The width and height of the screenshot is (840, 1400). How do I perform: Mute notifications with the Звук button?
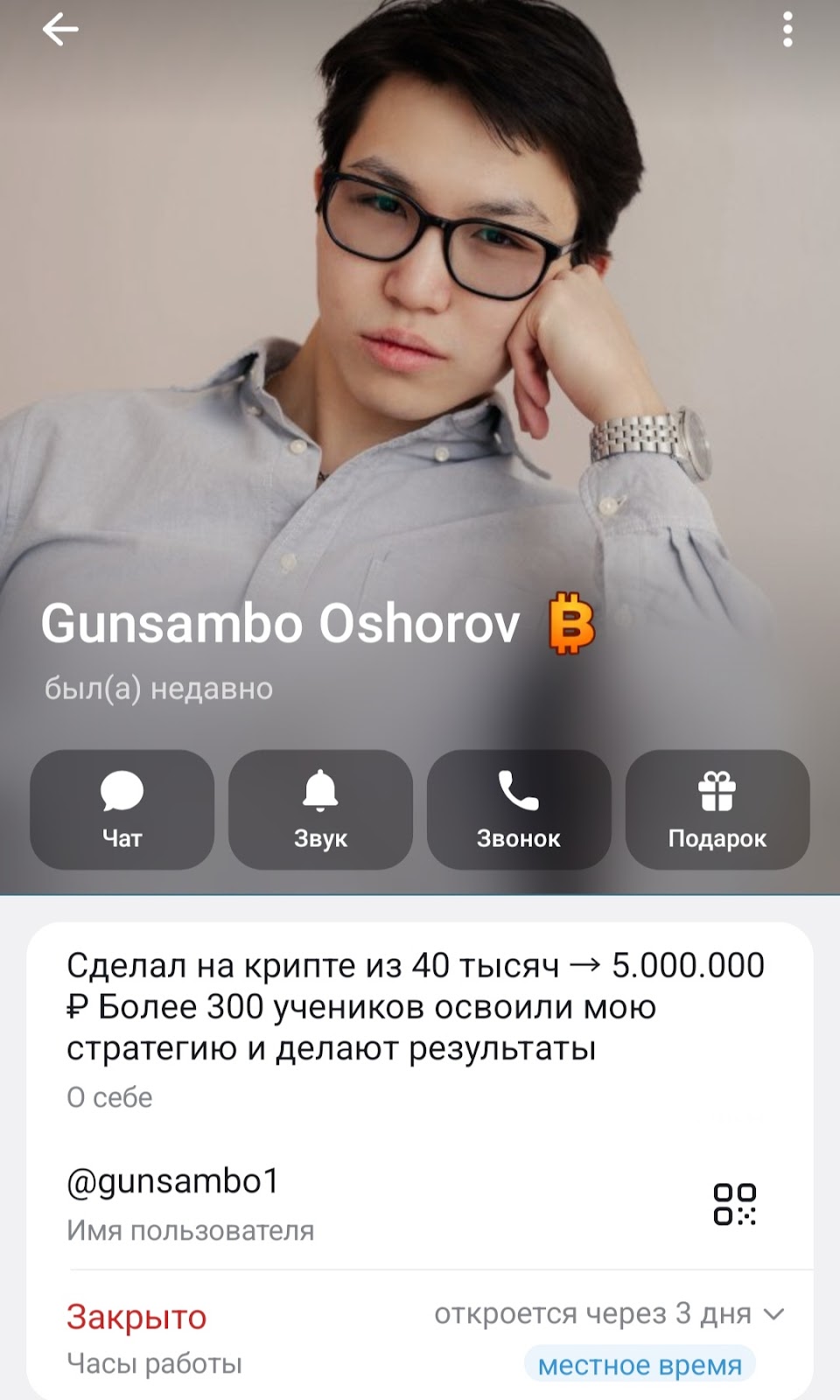320,809
